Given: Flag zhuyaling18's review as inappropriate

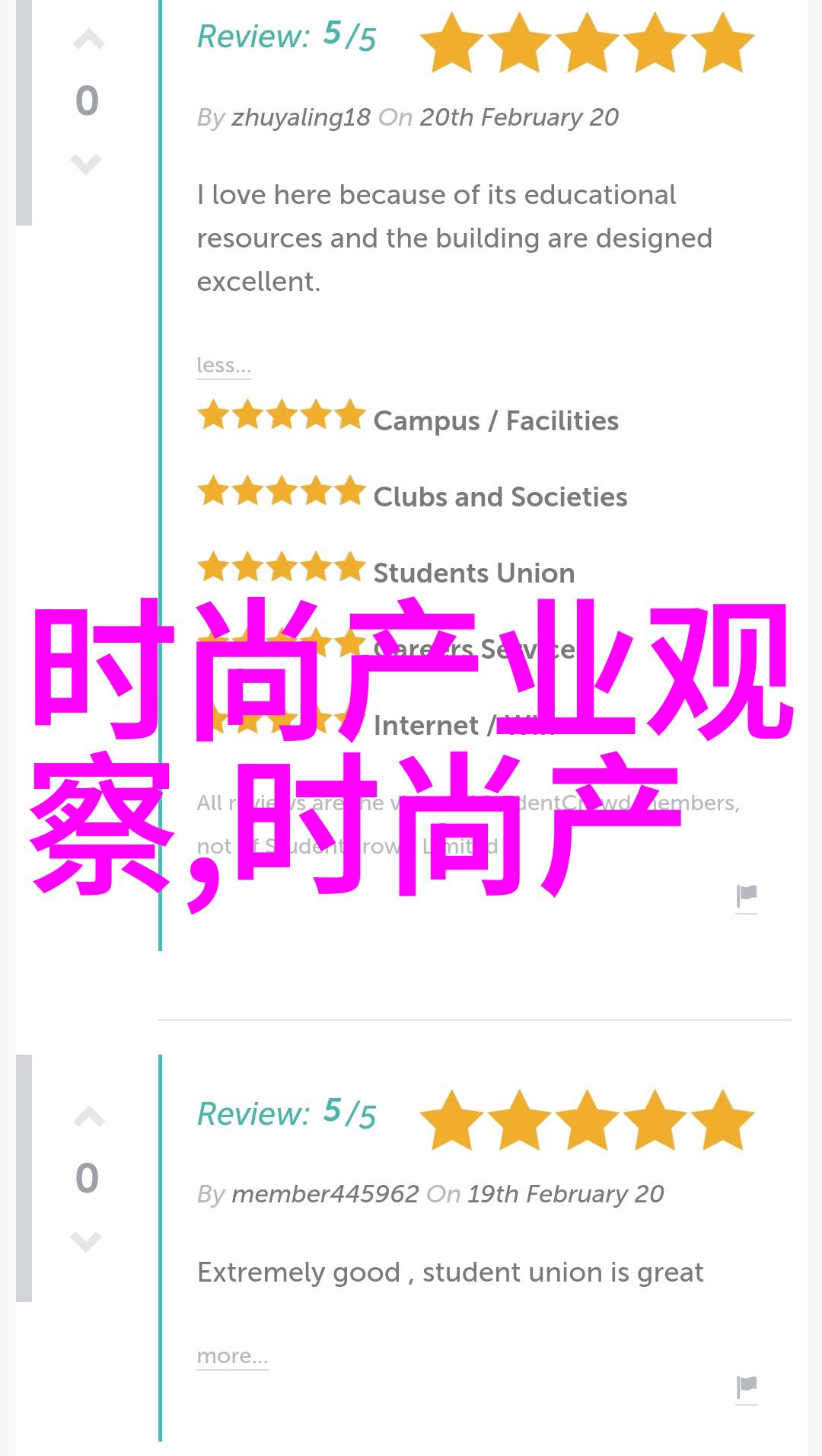Looking at the screenshot, I should (746, 897).
